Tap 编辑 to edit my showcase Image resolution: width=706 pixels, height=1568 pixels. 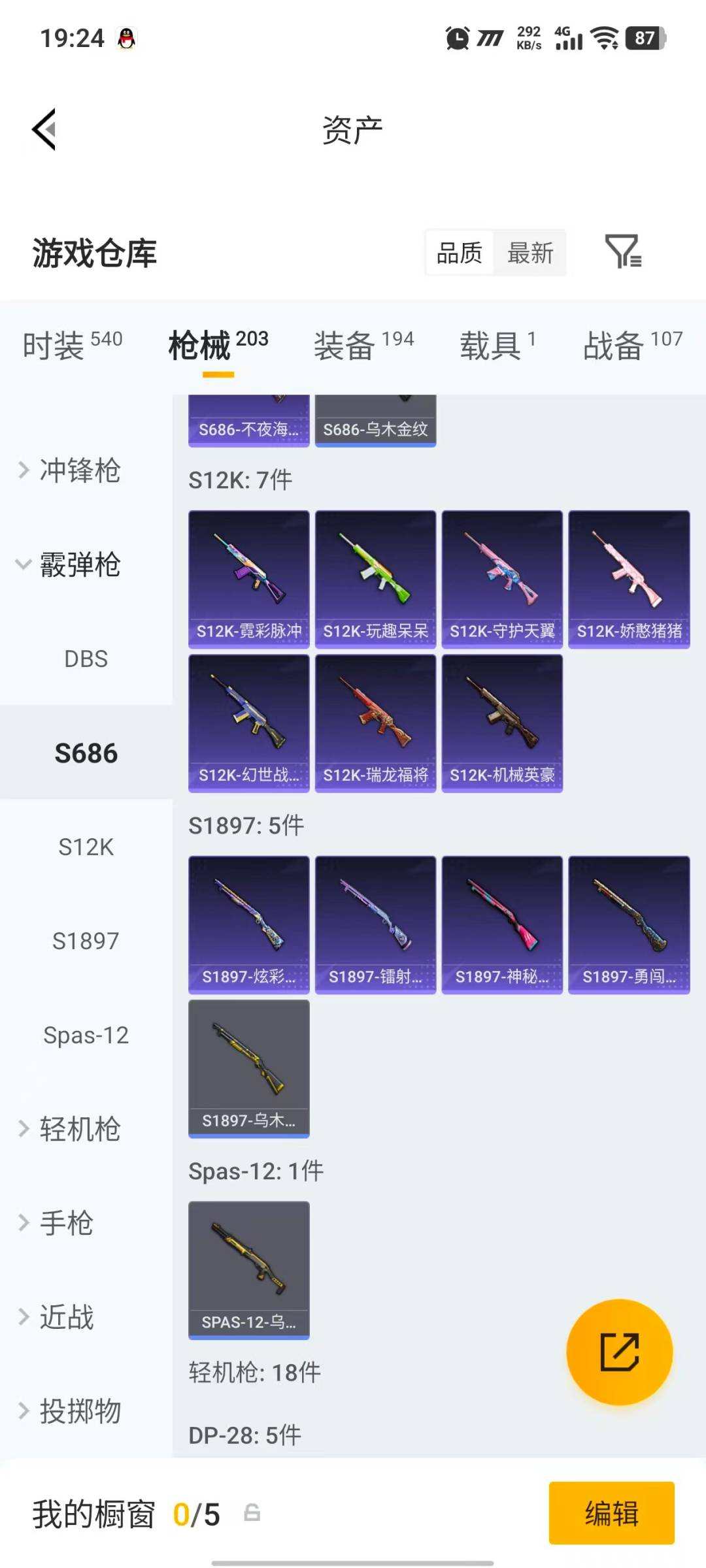(x=611, y=1513)
